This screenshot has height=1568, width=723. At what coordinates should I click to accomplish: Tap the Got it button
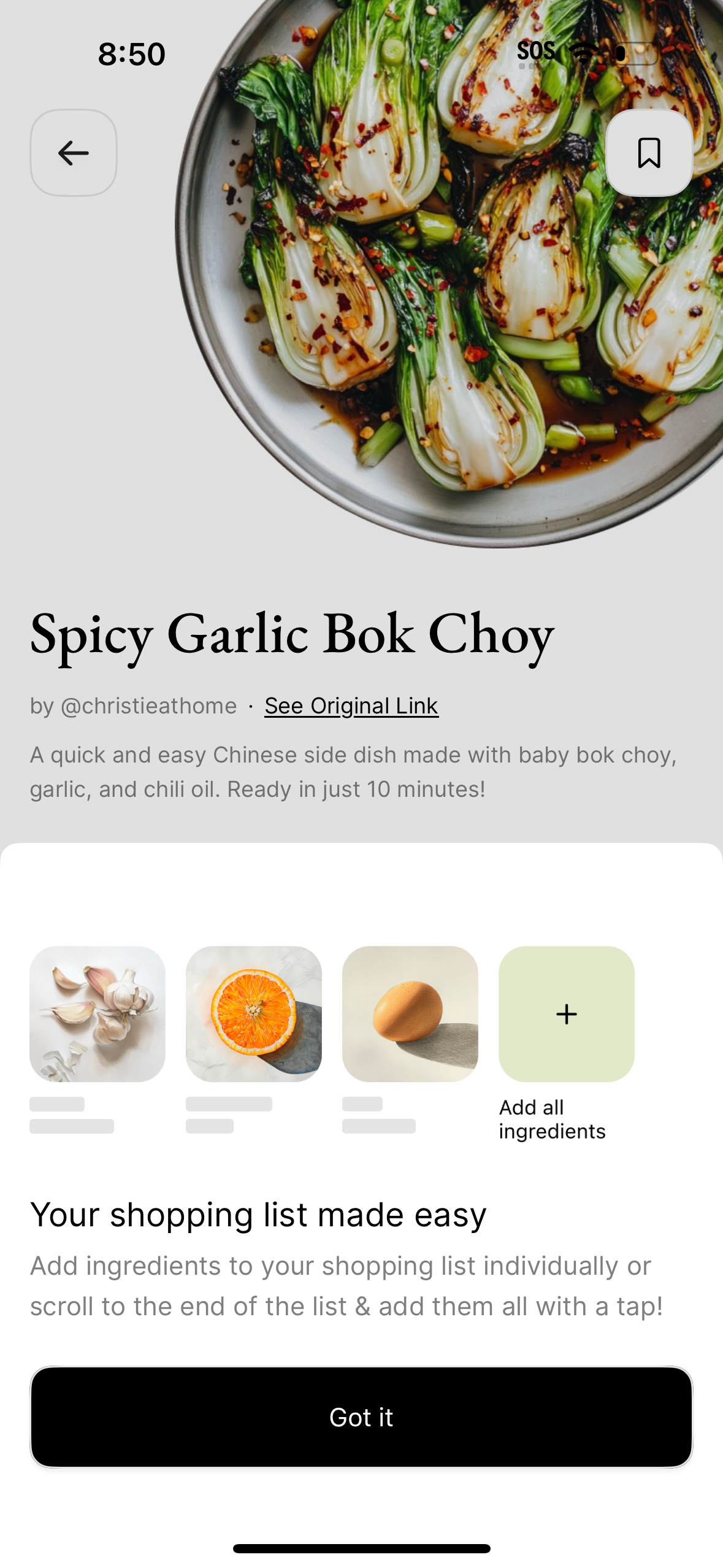click(x=361, y=1416)
